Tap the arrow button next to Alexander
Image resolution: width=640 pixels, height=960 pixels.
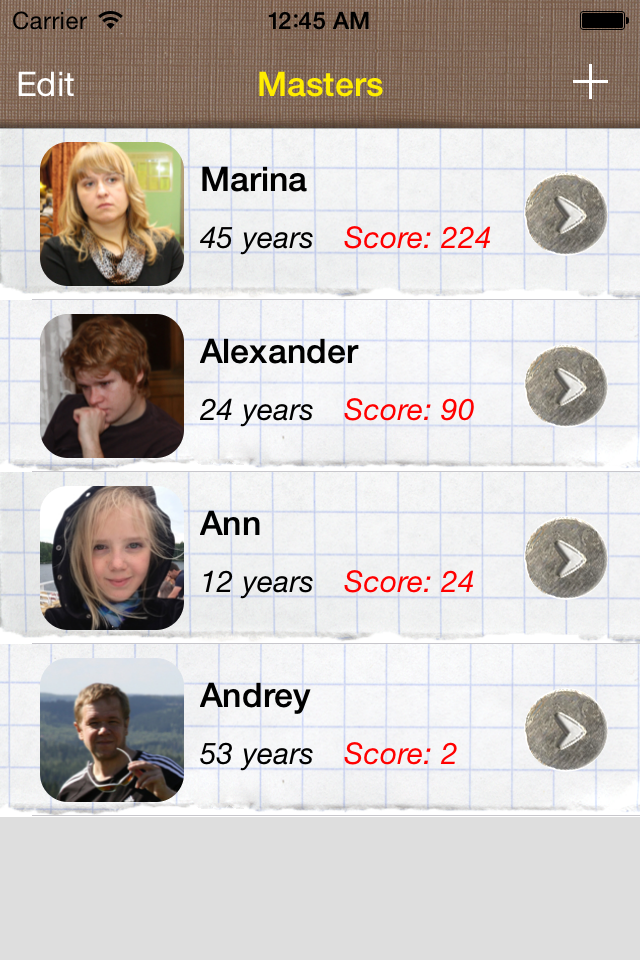(x=566, y=386)
